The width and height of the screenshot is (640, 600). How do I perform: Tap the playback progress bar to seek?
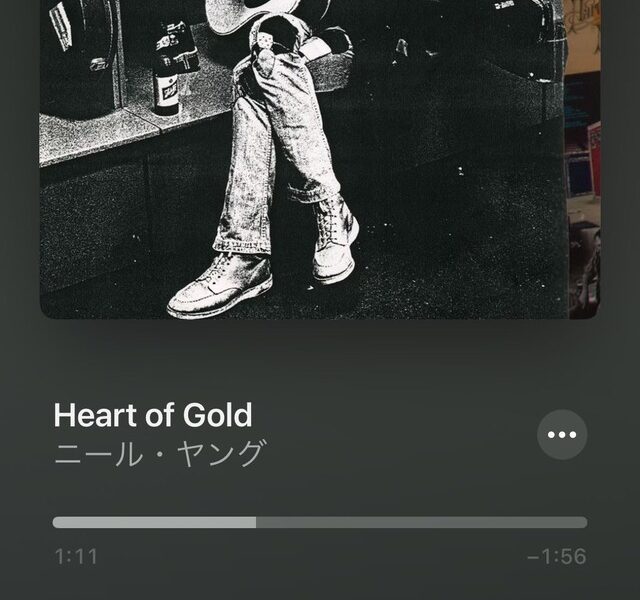[320, 522]
